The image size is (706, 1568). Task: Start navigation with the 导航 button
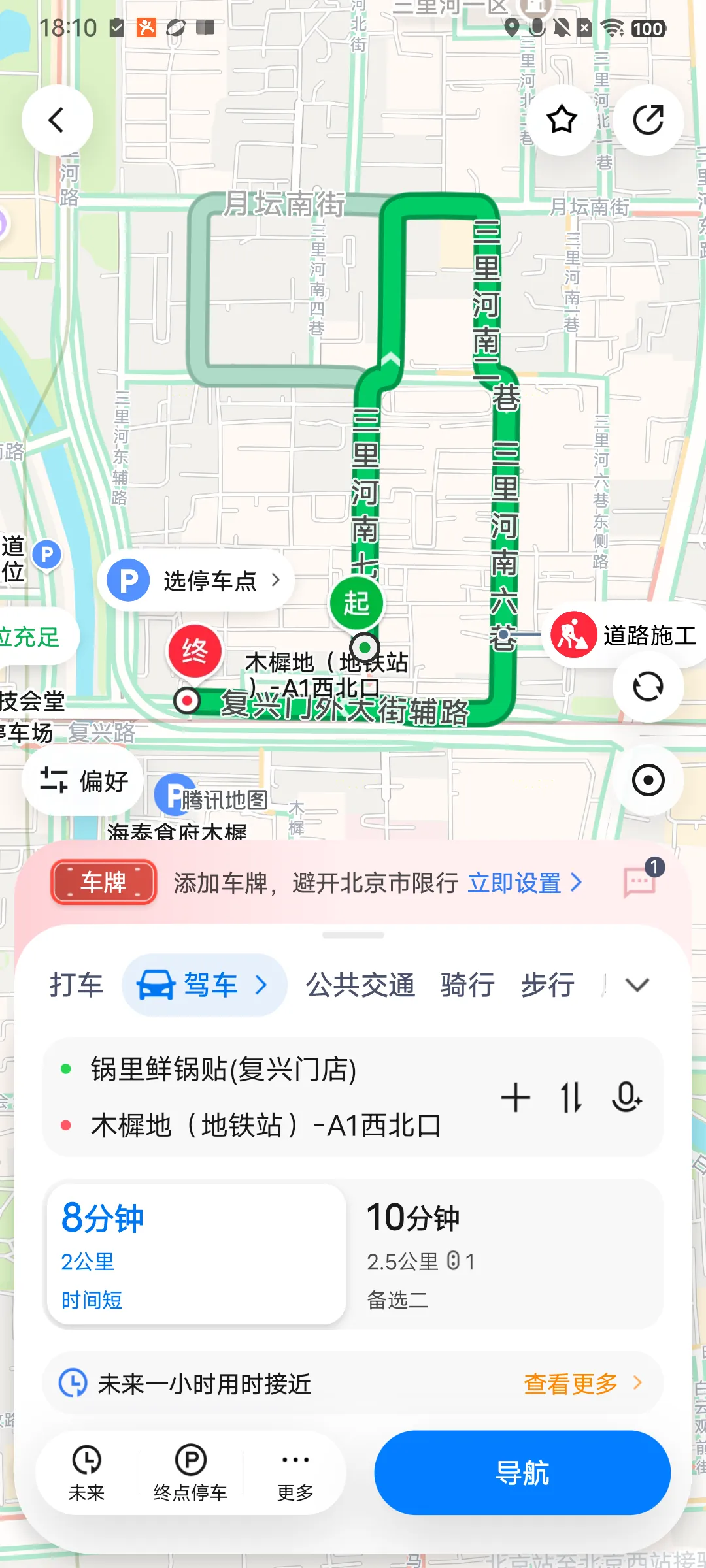[522, 1473]
